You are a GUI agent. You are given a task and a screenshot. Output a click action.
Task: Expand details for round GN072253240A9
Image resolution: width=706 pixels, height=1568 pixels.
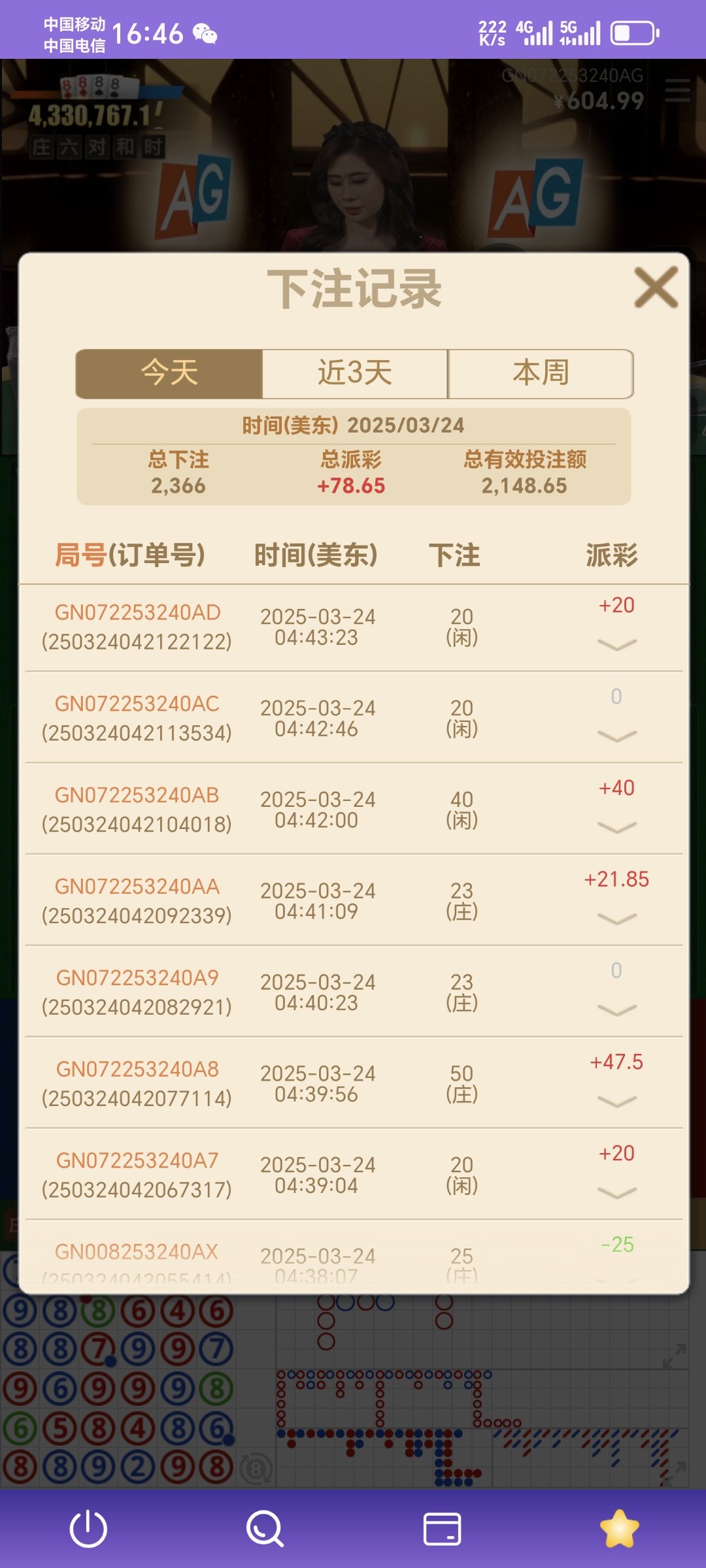click(616, 1011)
